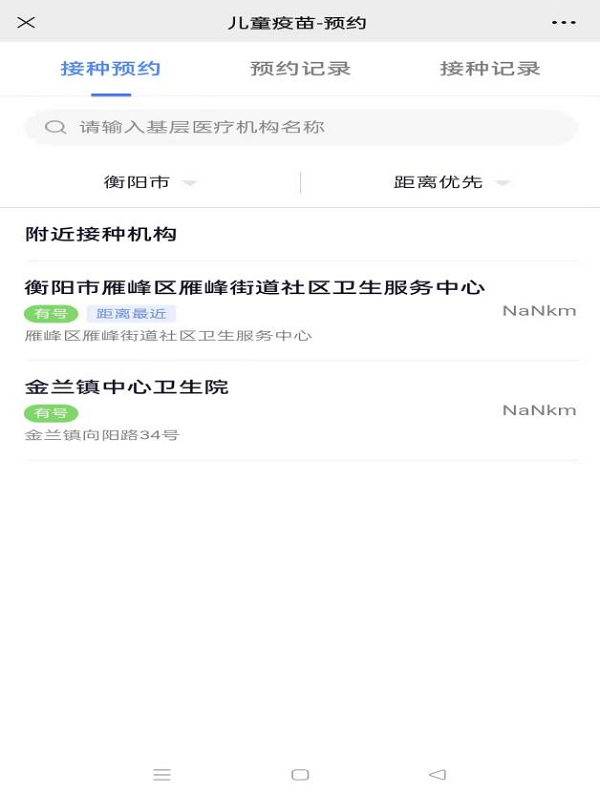600x793 pixels.
Task: Expand the 衡阳市 city dropdown
Action: tap(150, 182)
